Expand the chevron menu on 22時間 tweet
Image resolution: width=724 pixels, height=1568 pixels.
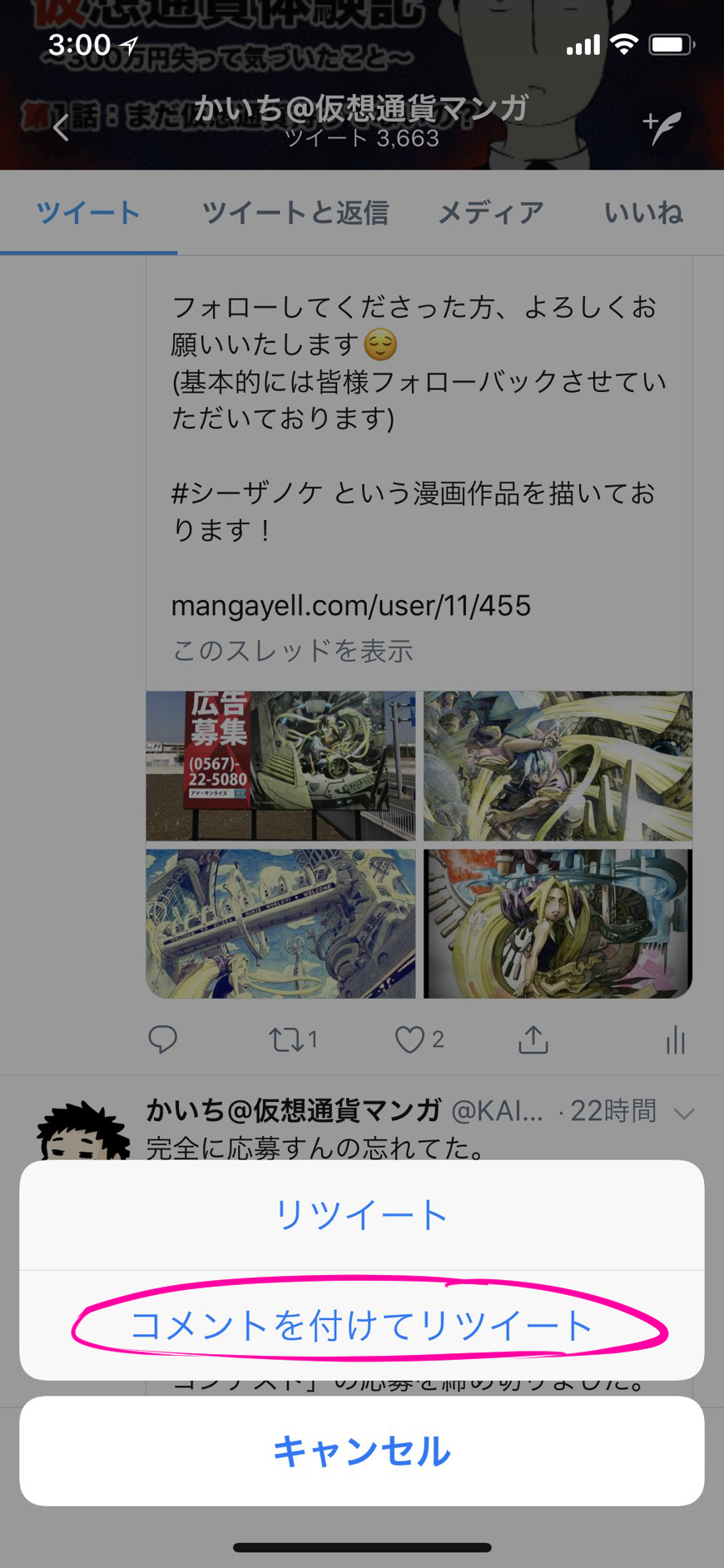click(x=684, y=1114)
